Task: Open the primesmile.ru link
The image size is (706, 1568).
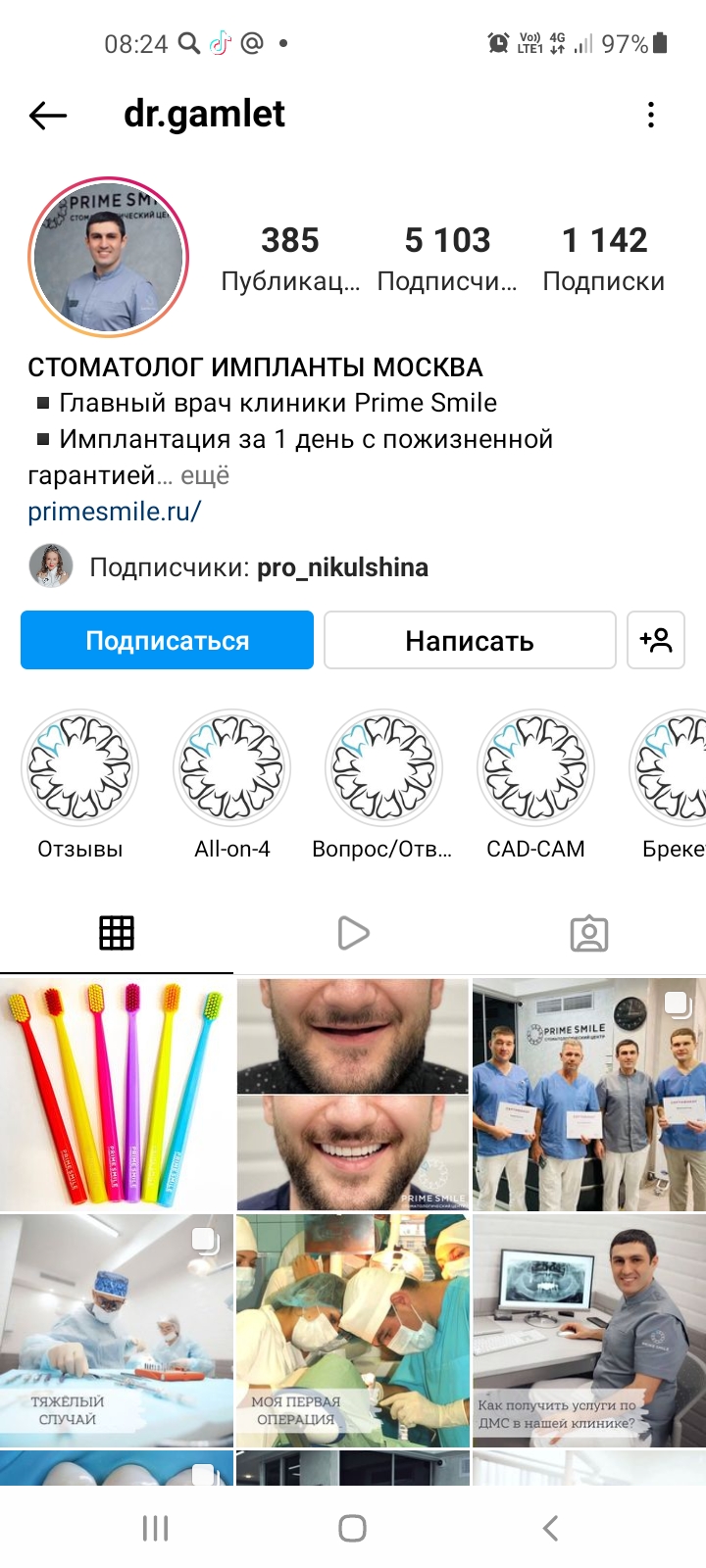Action: click(114, 512)
